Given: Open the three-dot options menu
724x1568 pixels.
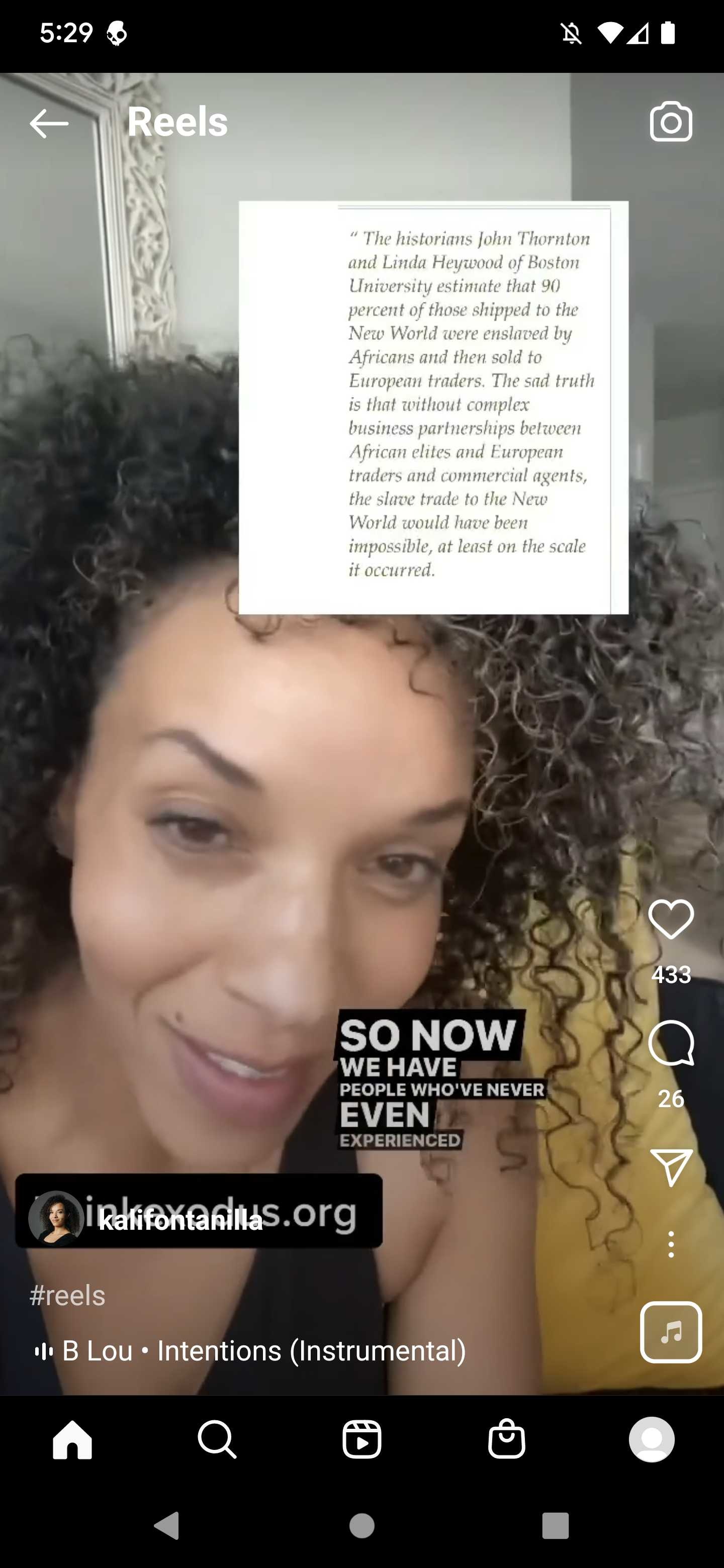Looking at the screenshot, I should pyautogui.click(x=671, y=1244).
